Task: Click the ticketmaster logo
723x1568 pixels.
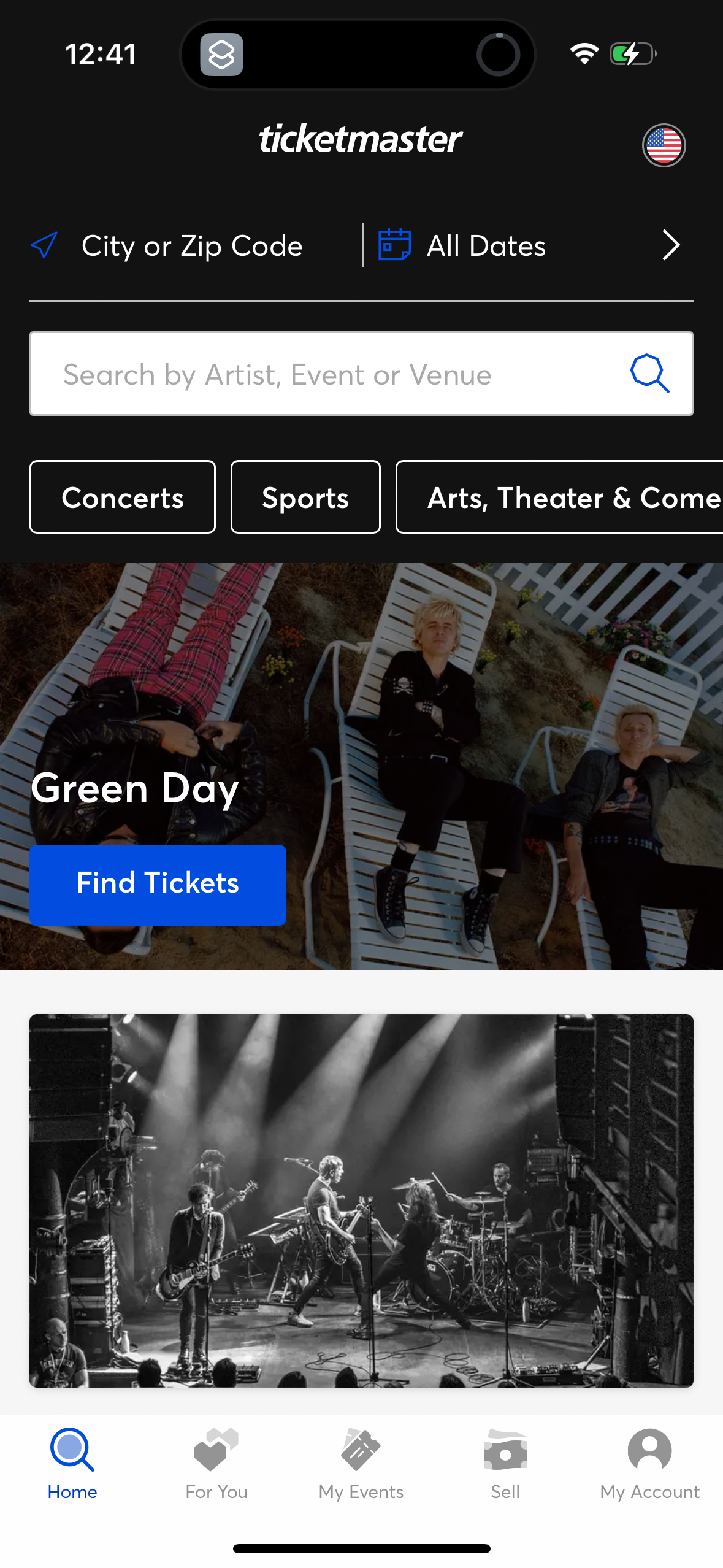Action: pyautogui.click(x=361, y=139)
